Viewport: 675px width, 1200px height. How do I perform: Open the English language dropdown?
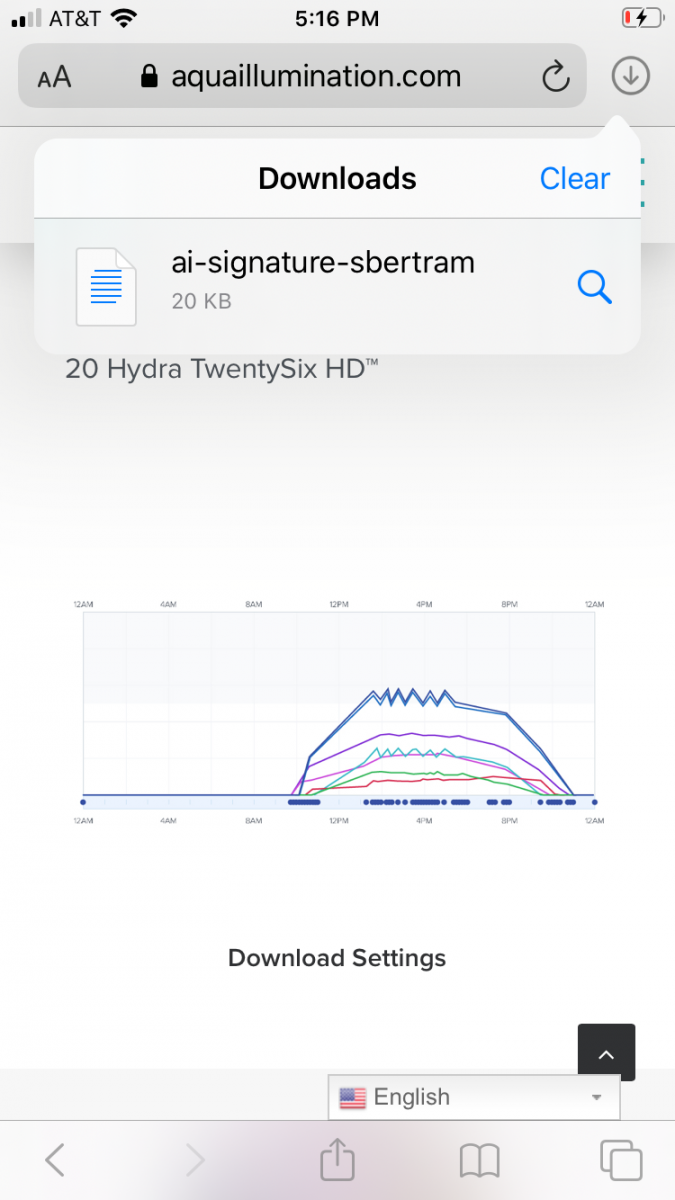(474, 1097)
